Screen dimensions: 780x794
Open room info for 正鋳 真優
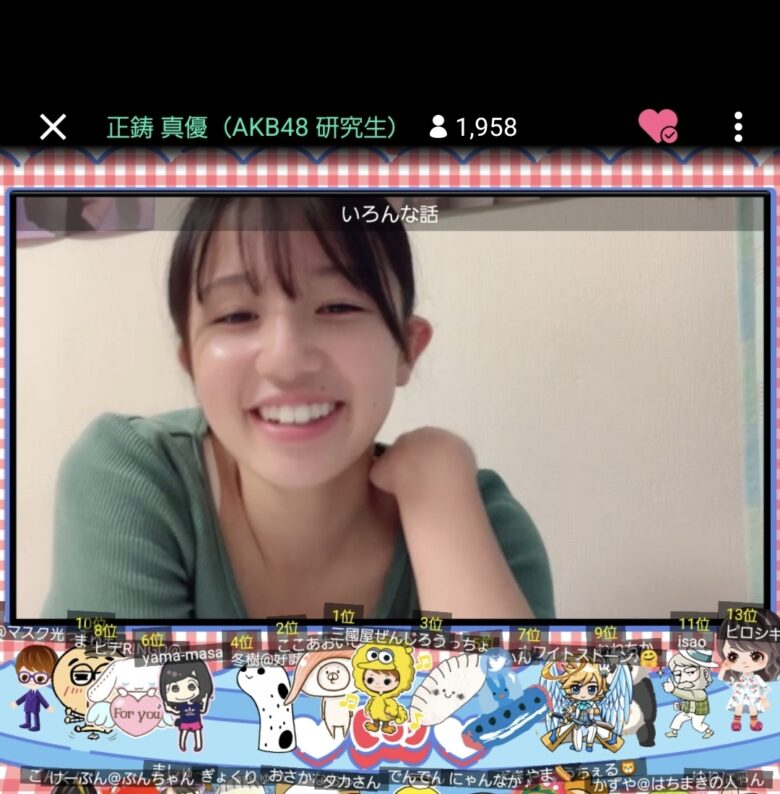pyautogui.click(x=252, y=127)
